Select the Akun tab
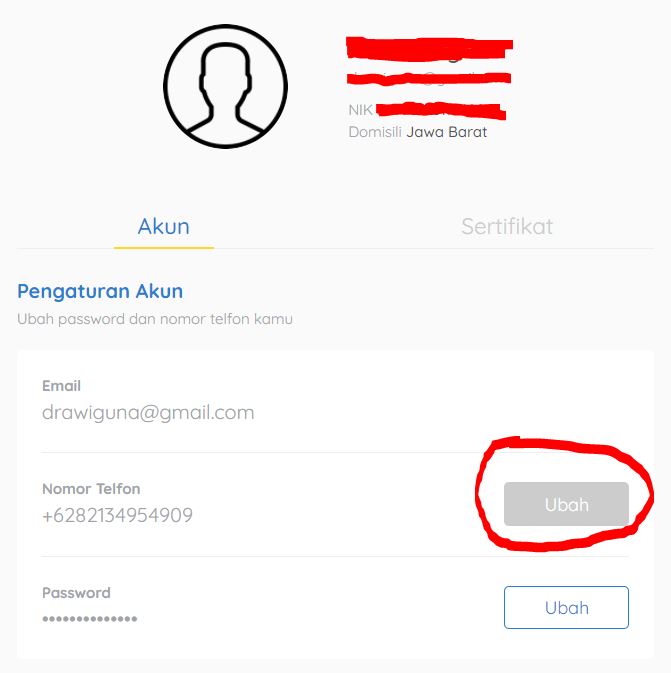 point(163,226)
